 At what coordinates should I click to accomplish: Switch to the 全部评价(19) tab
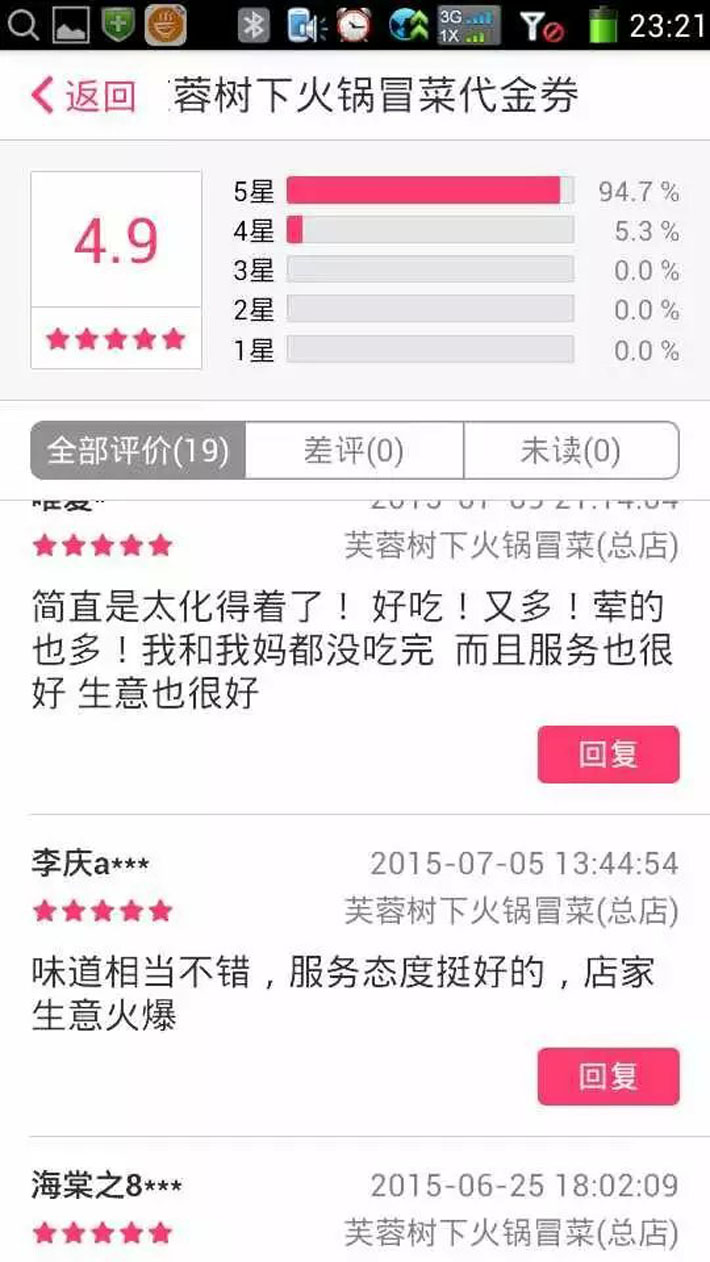click(138, 451)
